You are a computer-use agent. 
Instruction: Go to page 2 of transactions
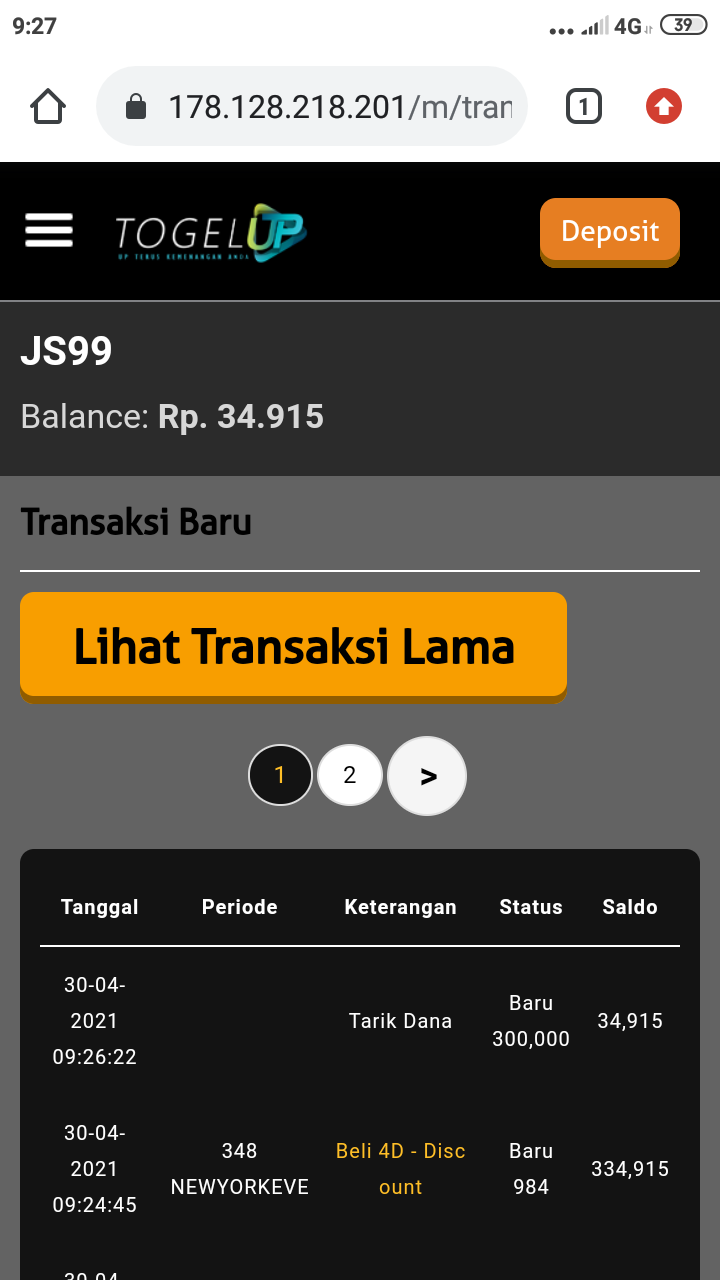point(349,775)
